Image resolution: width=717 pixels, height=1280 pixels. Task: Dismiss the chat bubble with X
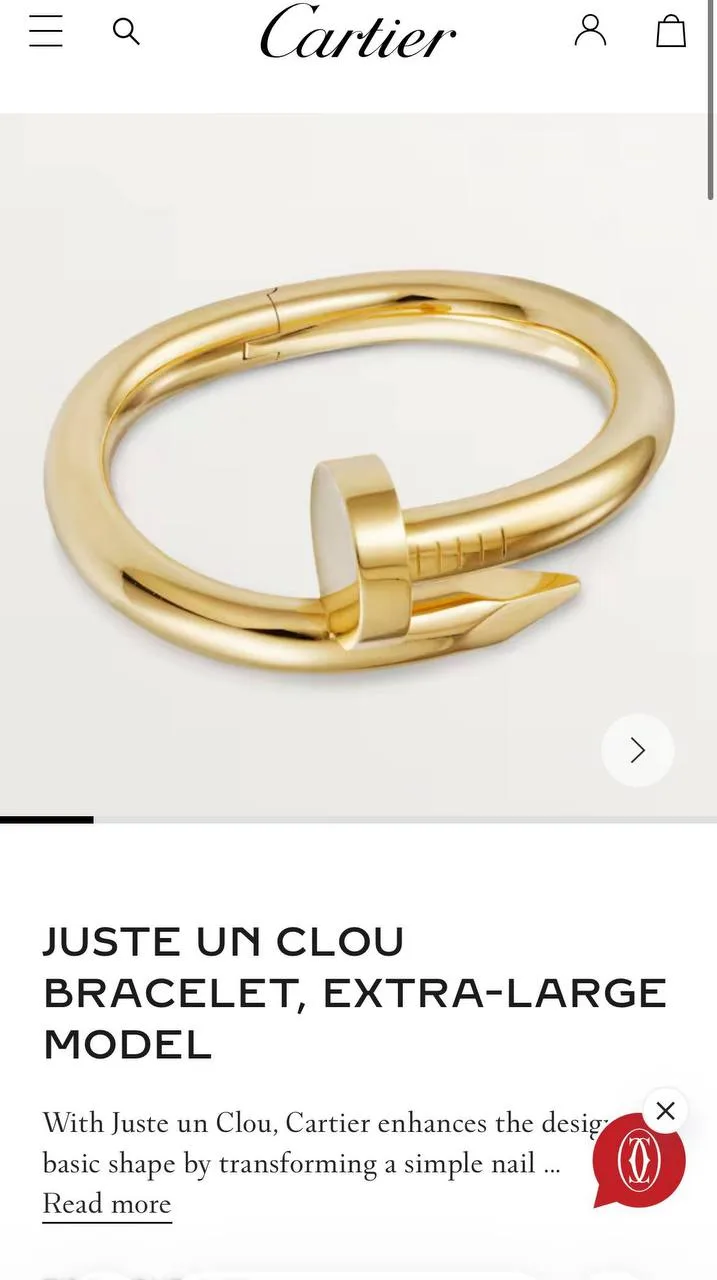tap(666, 1110)
